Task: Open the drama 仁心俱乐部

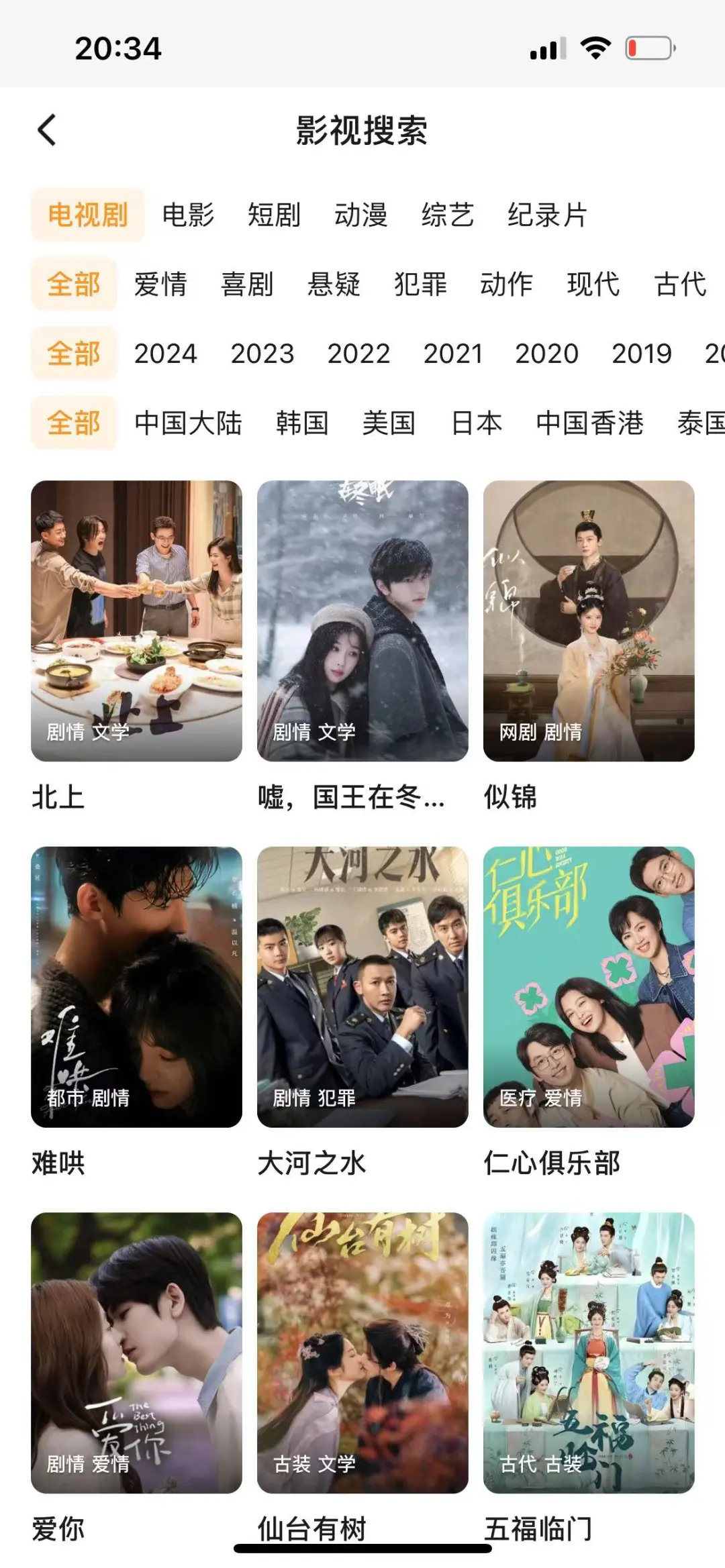Action: [x=589, y=986]
